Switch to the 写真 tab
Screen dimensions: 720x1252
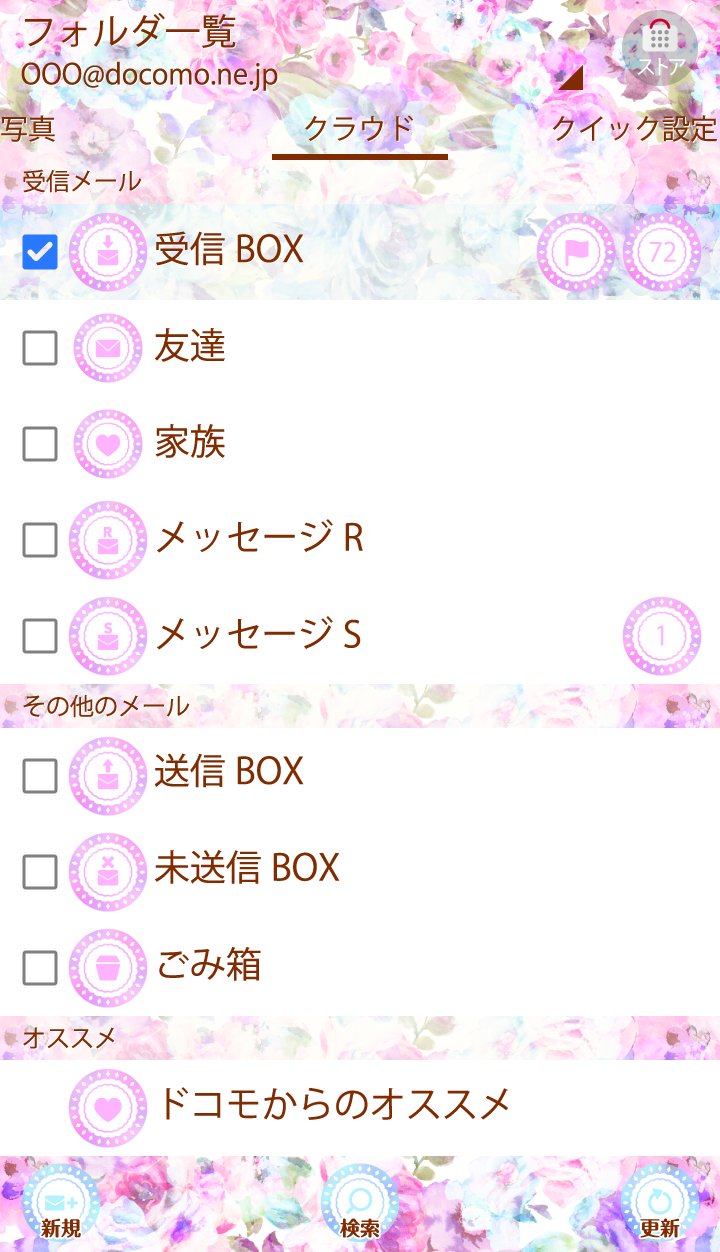click(x=28, y=129)
